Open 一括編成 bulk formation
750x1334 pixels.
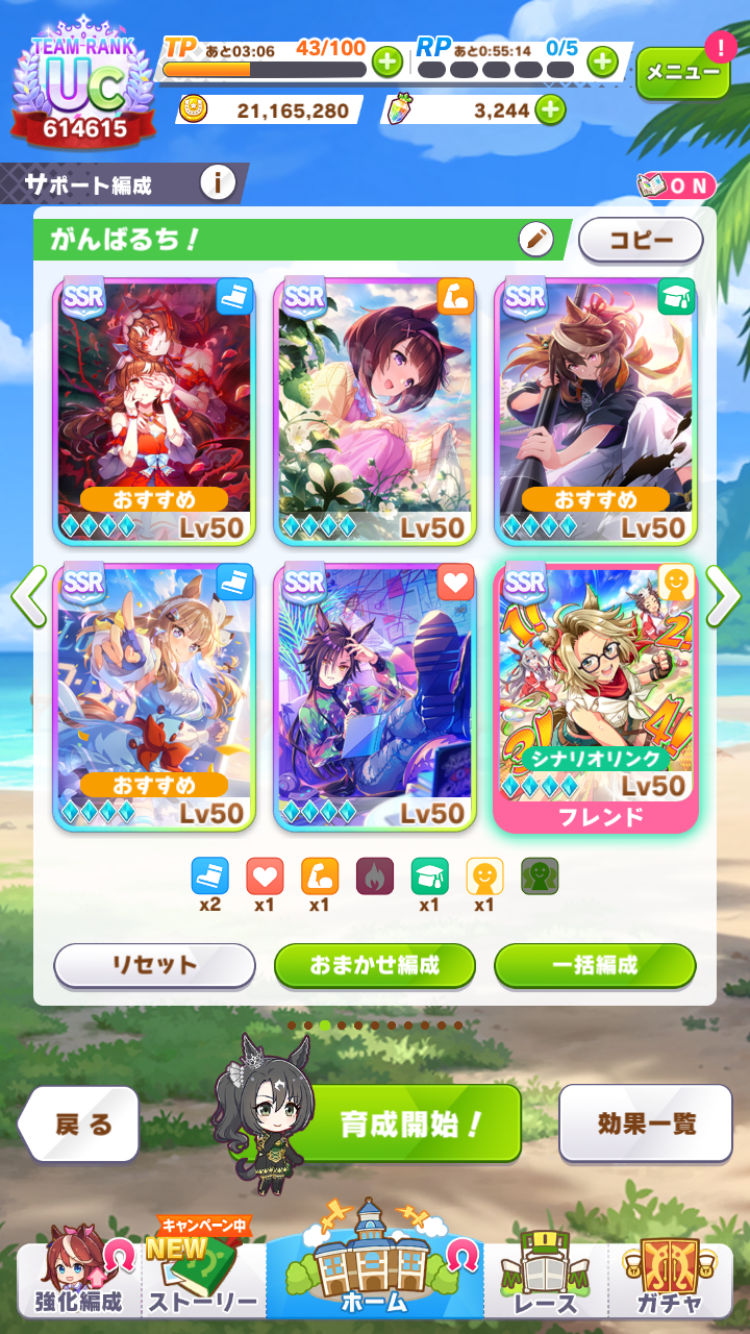click(x=595, y=965)
